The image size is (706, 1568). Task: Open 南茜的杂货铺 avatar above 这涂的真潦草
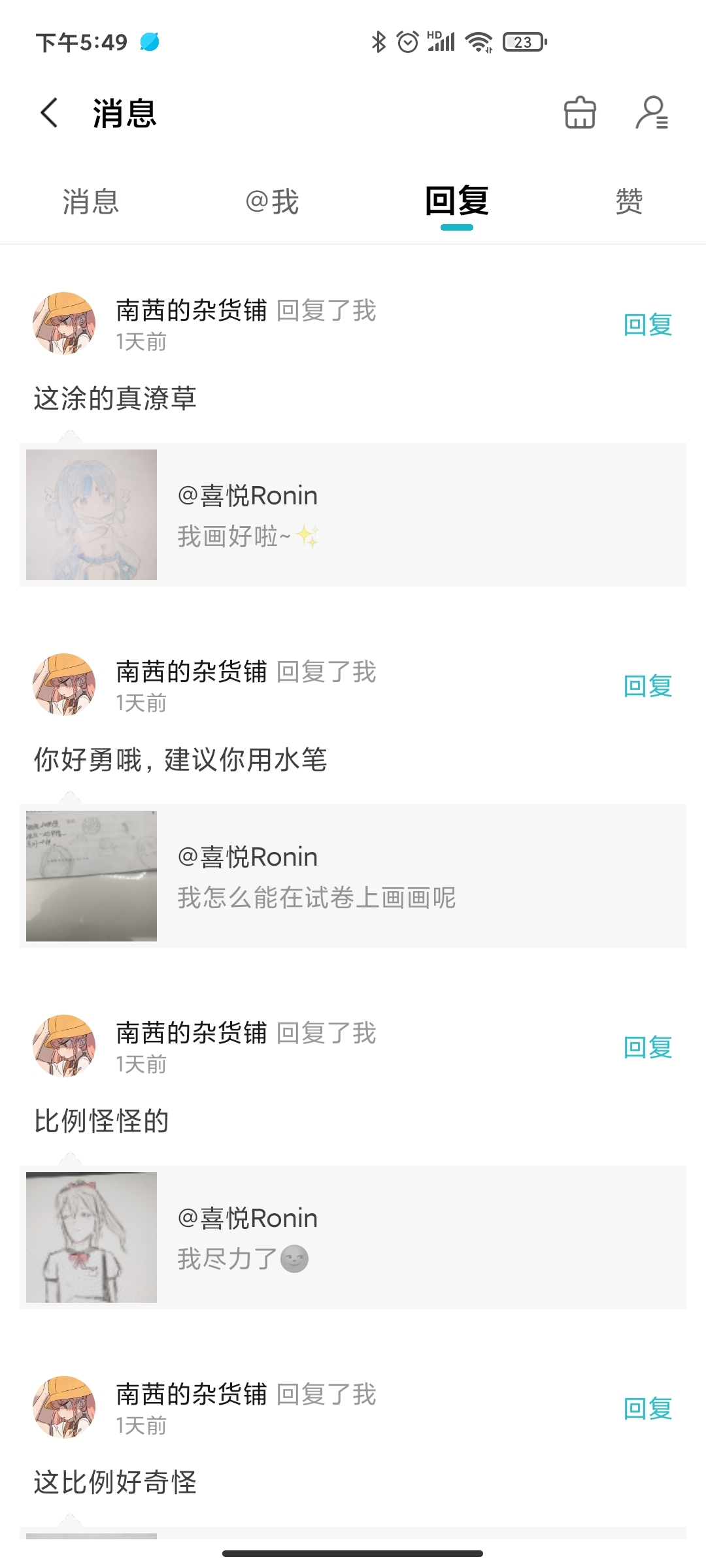[x=64, y=323]
